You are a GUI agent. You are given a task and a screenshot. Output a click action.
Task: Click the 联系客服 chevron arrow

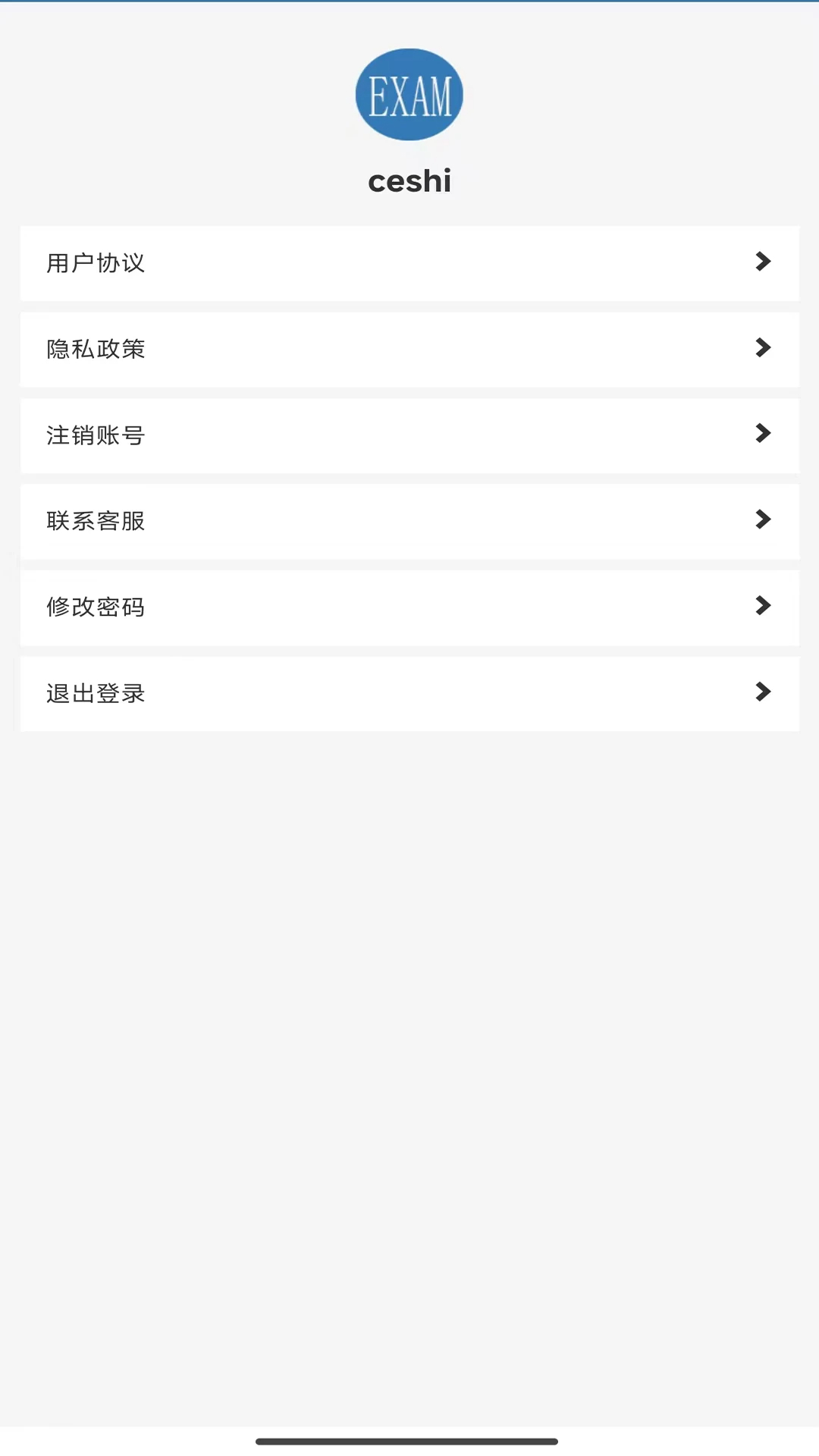(762, 520)
